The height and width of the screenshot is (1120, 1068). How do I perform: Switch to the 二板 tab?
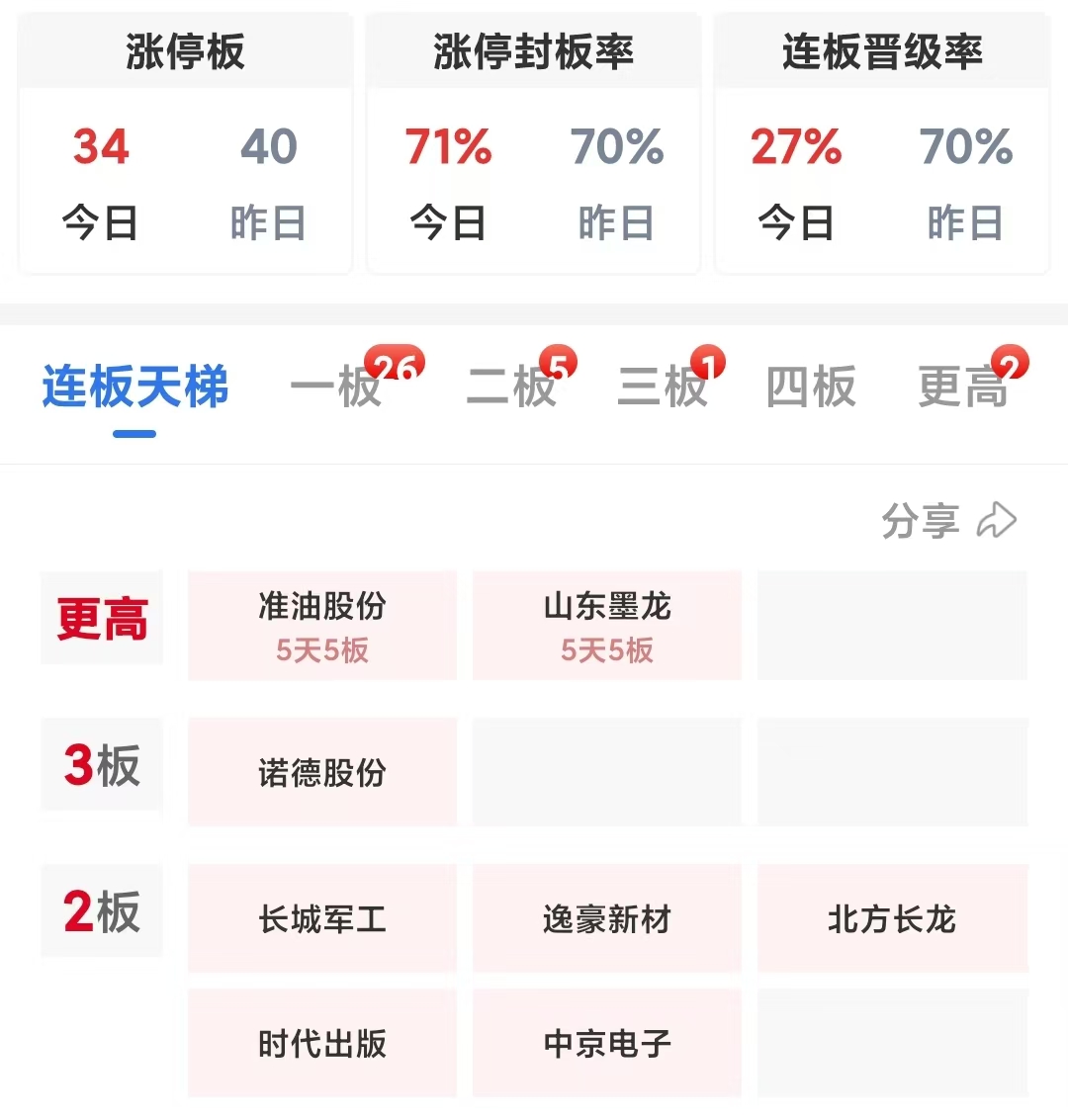click(511, 387)
